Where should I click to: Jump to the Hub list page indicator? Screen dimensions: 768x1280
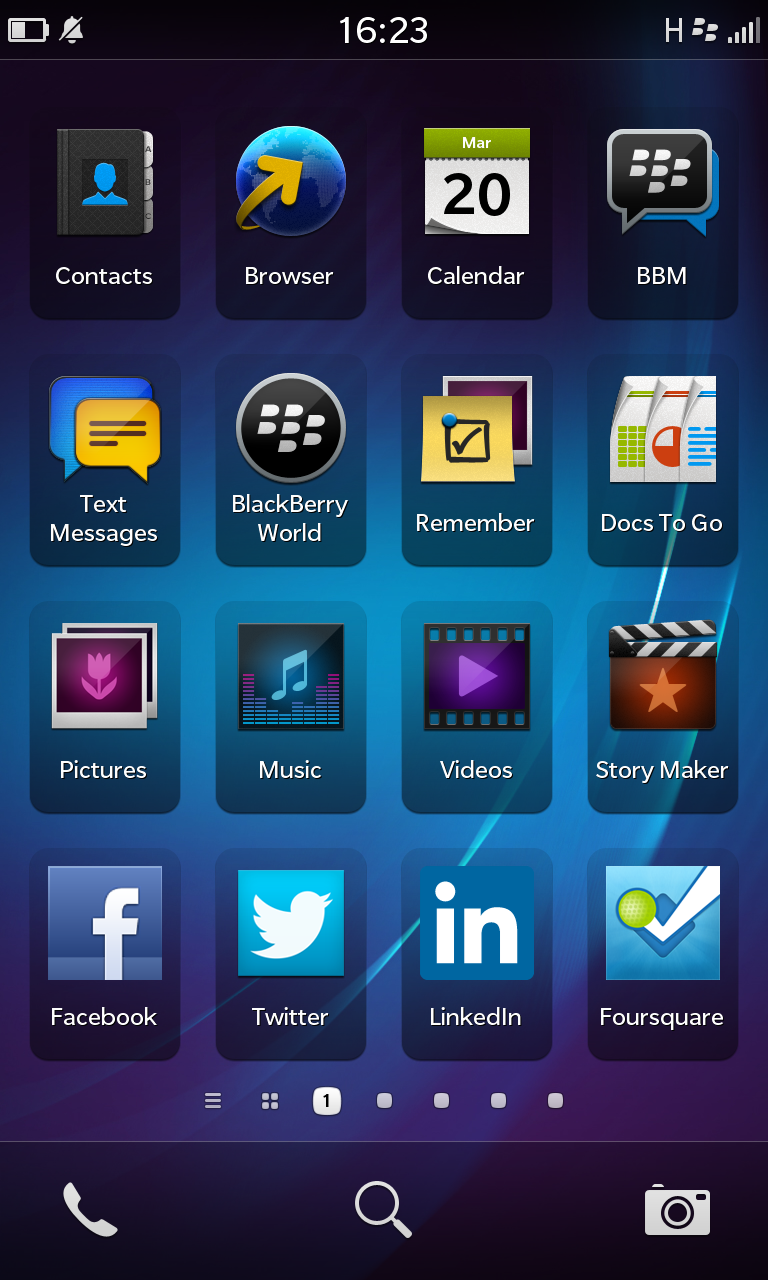point(212,1101)
